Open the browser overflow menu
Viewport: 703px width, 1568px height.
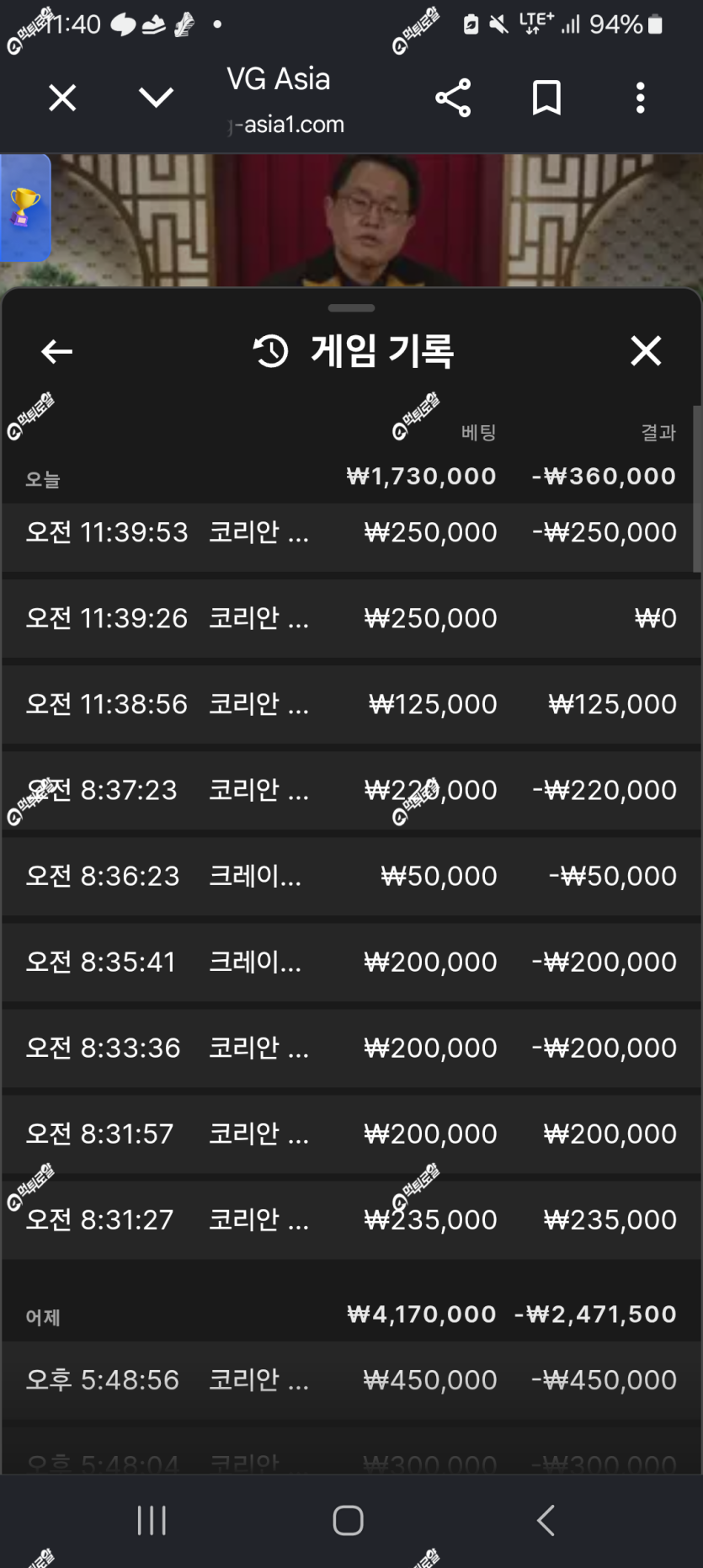[641, 98]
